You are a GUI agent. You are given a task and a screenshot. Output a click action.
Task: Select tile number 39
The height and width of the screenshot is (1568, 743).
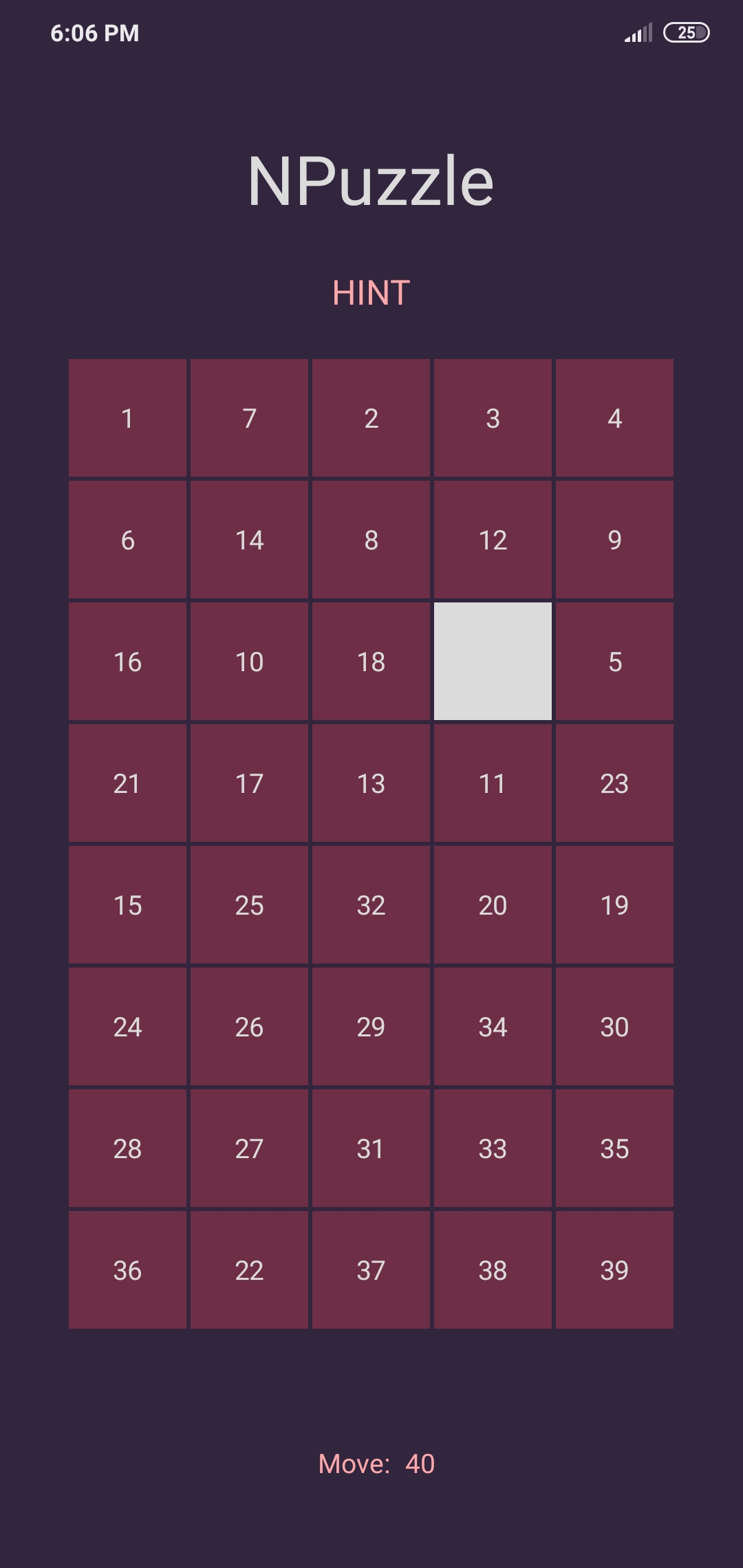point(614,1270)
